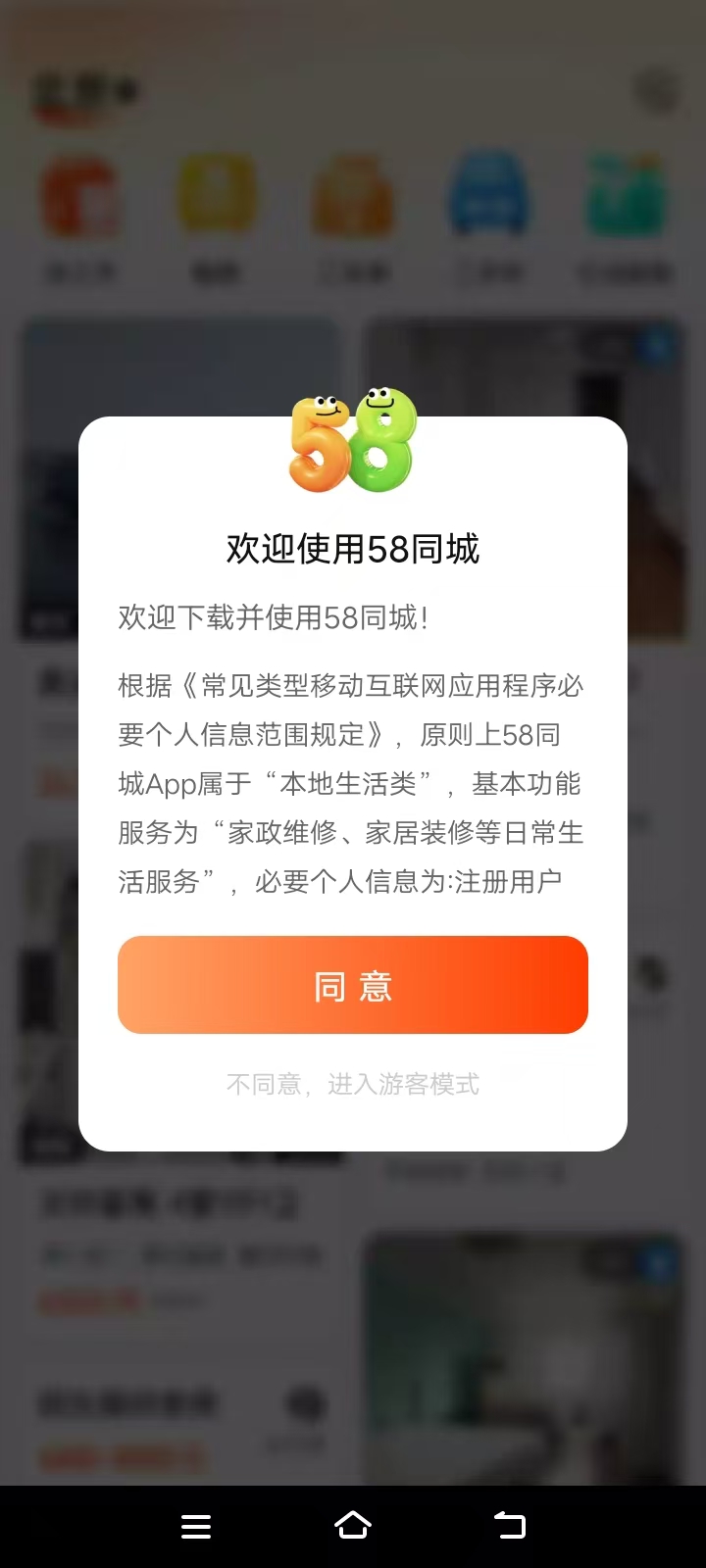This screenshot has height=1568, width=706.
Task: Tap the orange 同意 agree button
Action: click(x=353, y=985)
